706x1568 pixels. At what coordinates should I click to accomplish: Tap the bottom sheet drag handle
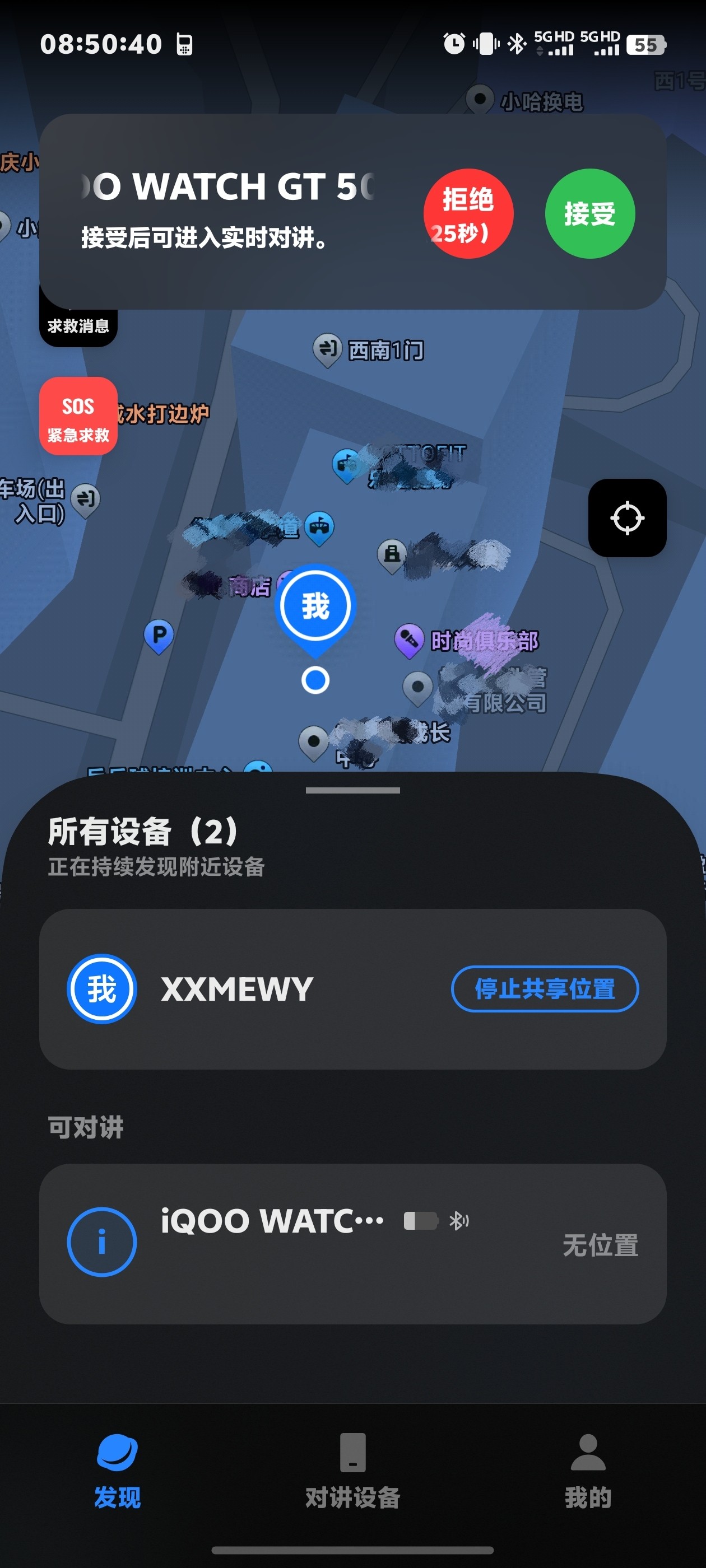(352, 790)
